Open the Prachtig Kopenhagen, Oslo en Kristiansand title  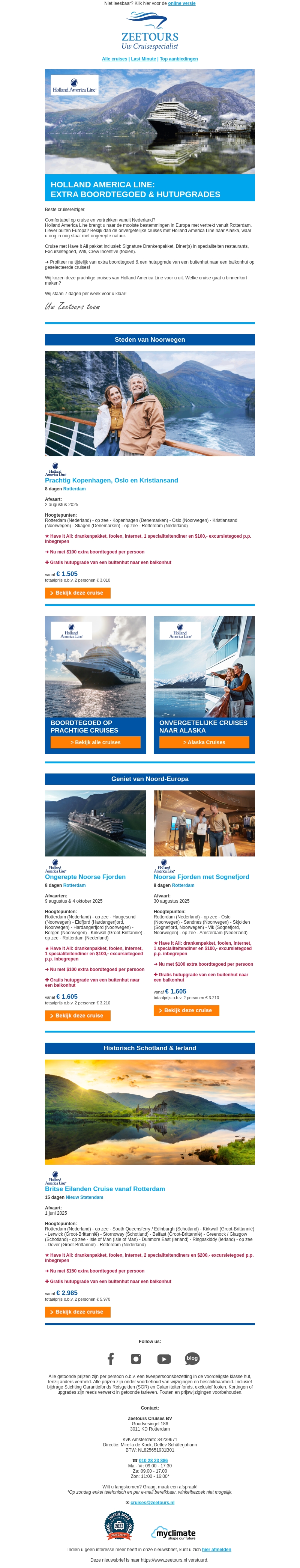tap(111, 480)
